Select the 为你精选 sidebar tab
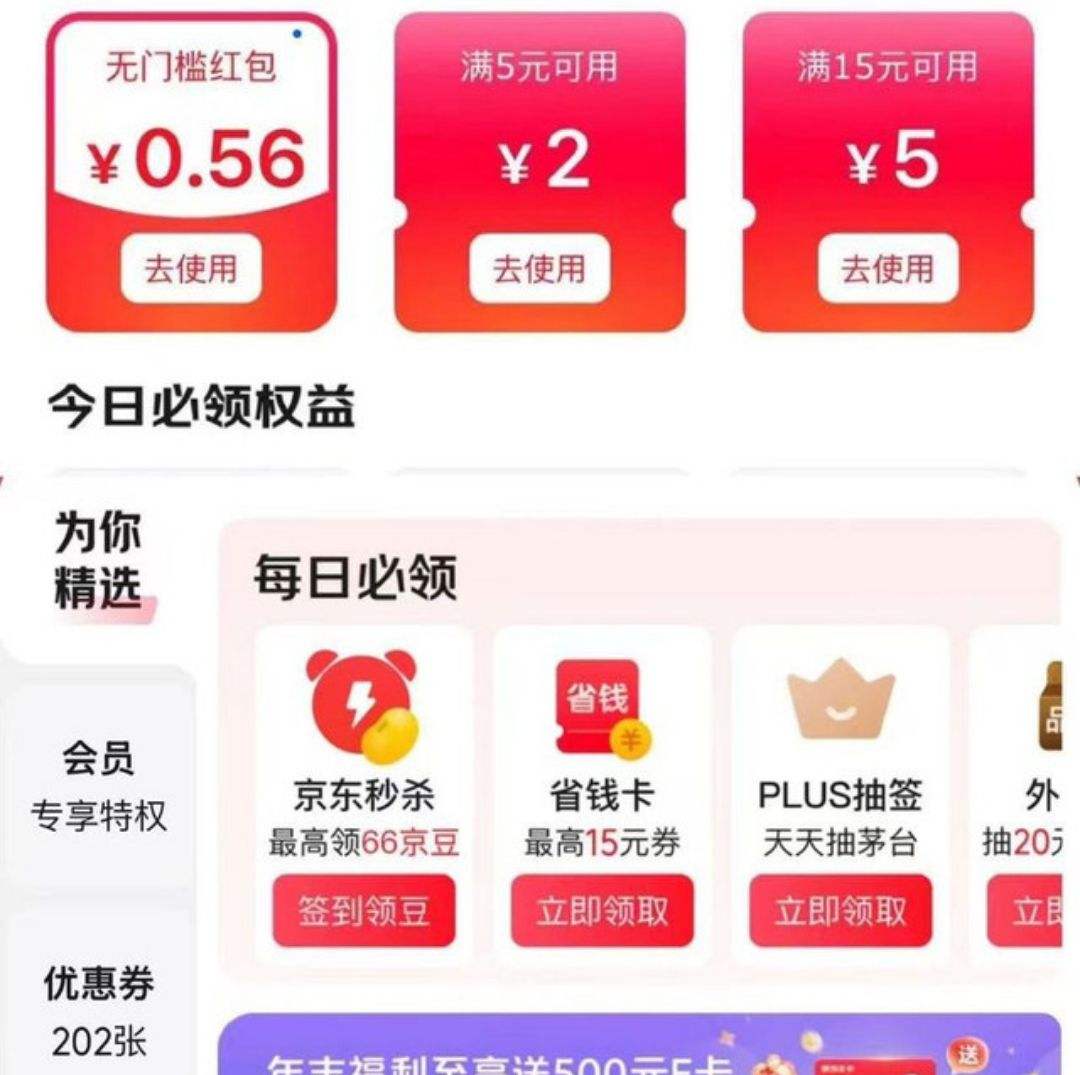 [x=98, y=560]
